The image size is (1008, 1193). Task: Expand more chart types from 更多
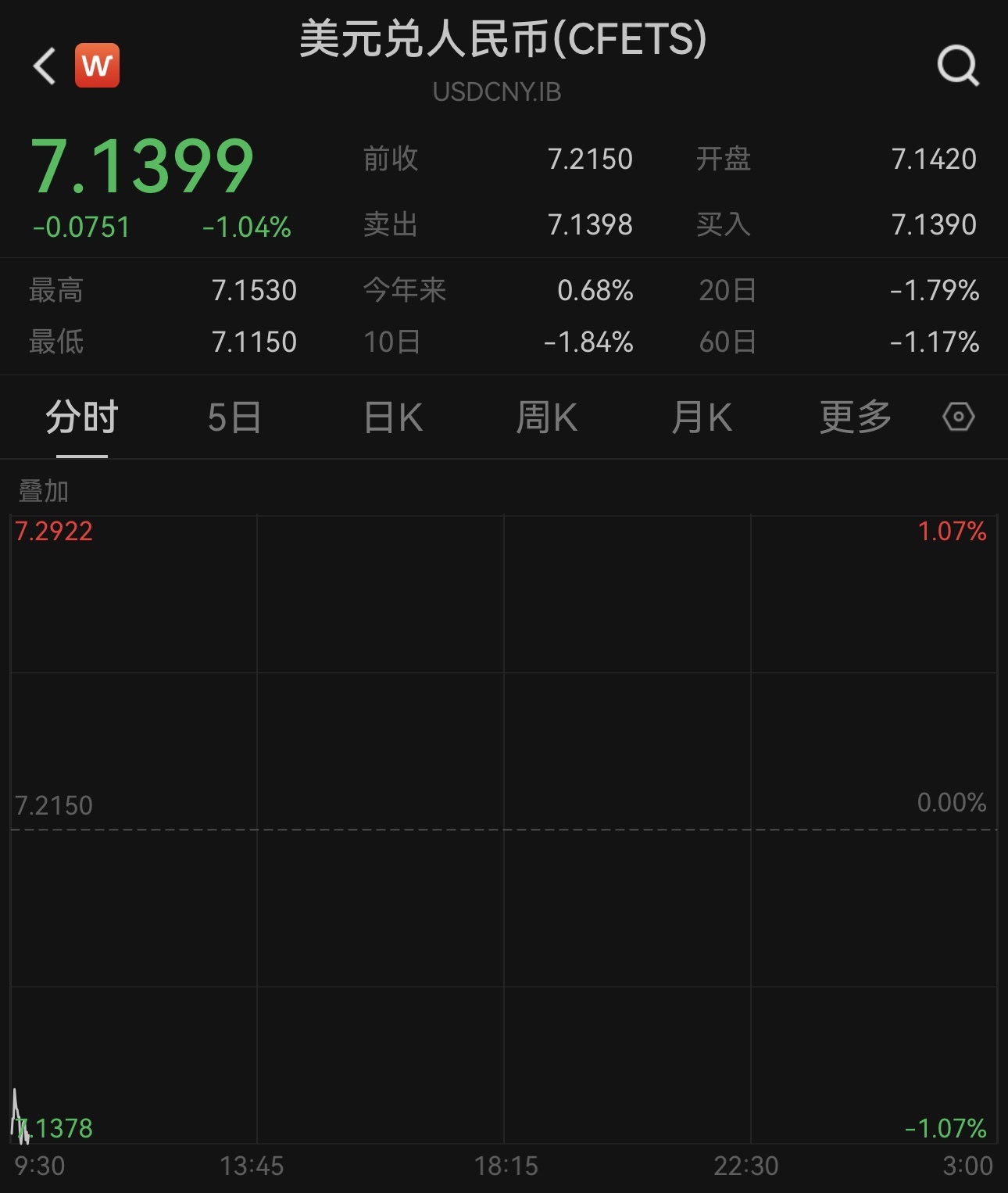click(855, 417)
